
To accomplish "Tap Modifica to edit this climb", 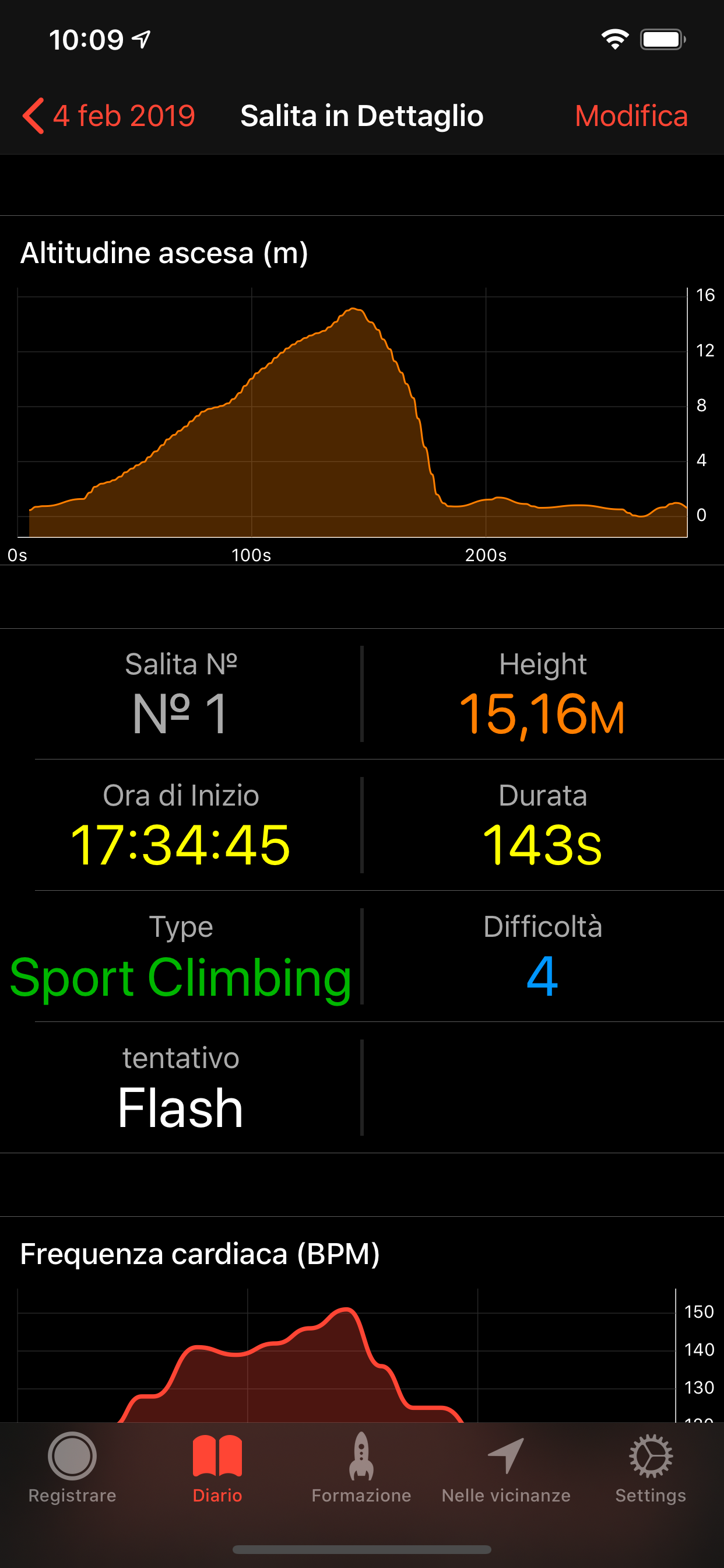I will [x=631, y=116].
